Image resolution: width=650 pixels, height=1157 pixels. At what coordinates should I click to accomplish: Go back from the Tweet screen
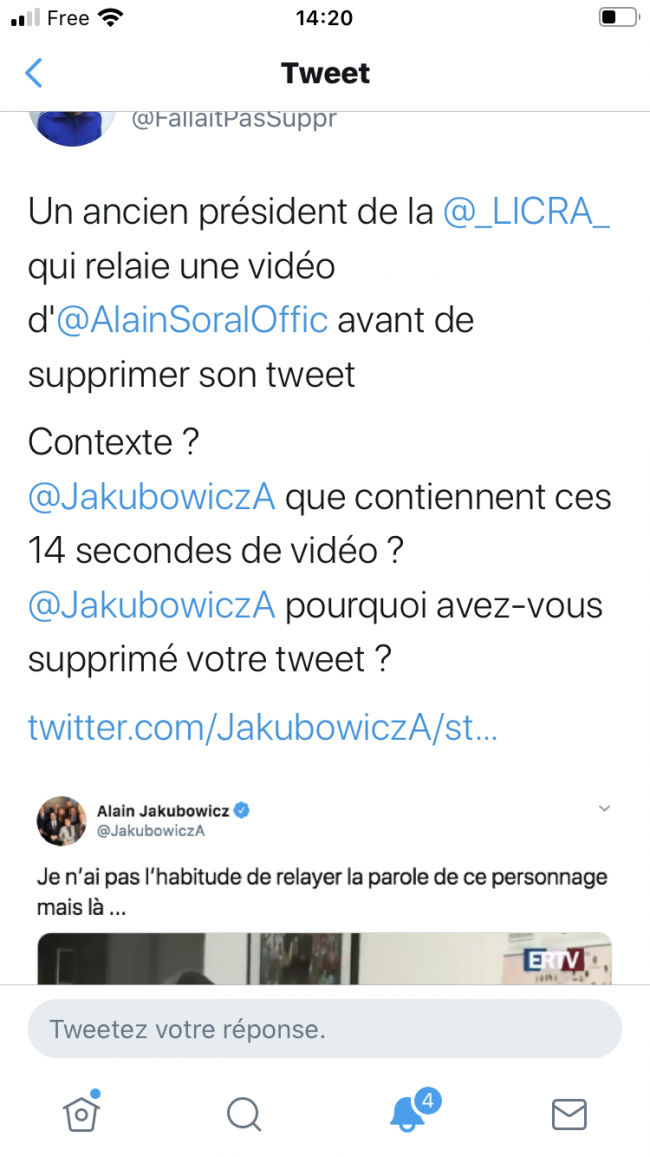pyautogui.click(x=34, y=73)
